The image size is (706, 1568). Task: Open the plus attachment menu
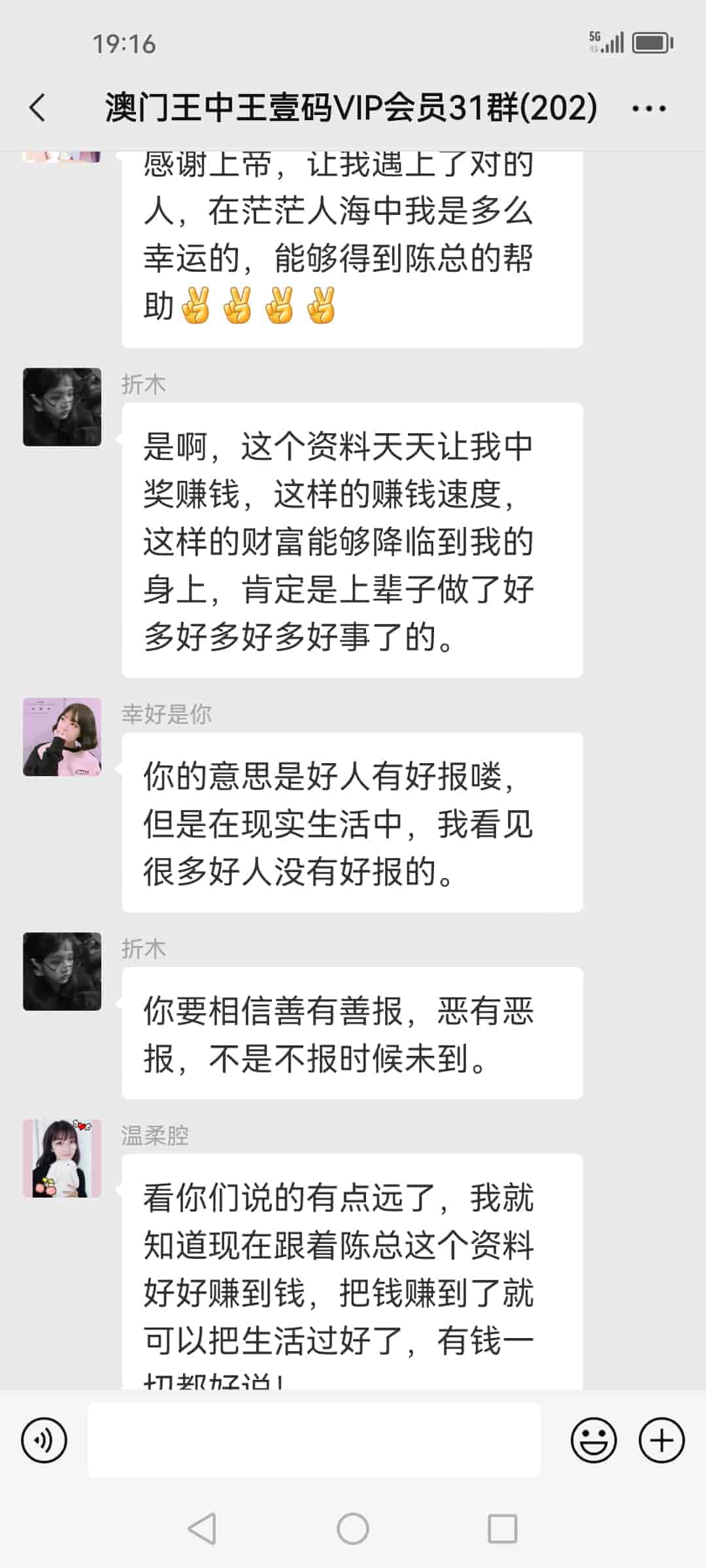pos(661,1440)
